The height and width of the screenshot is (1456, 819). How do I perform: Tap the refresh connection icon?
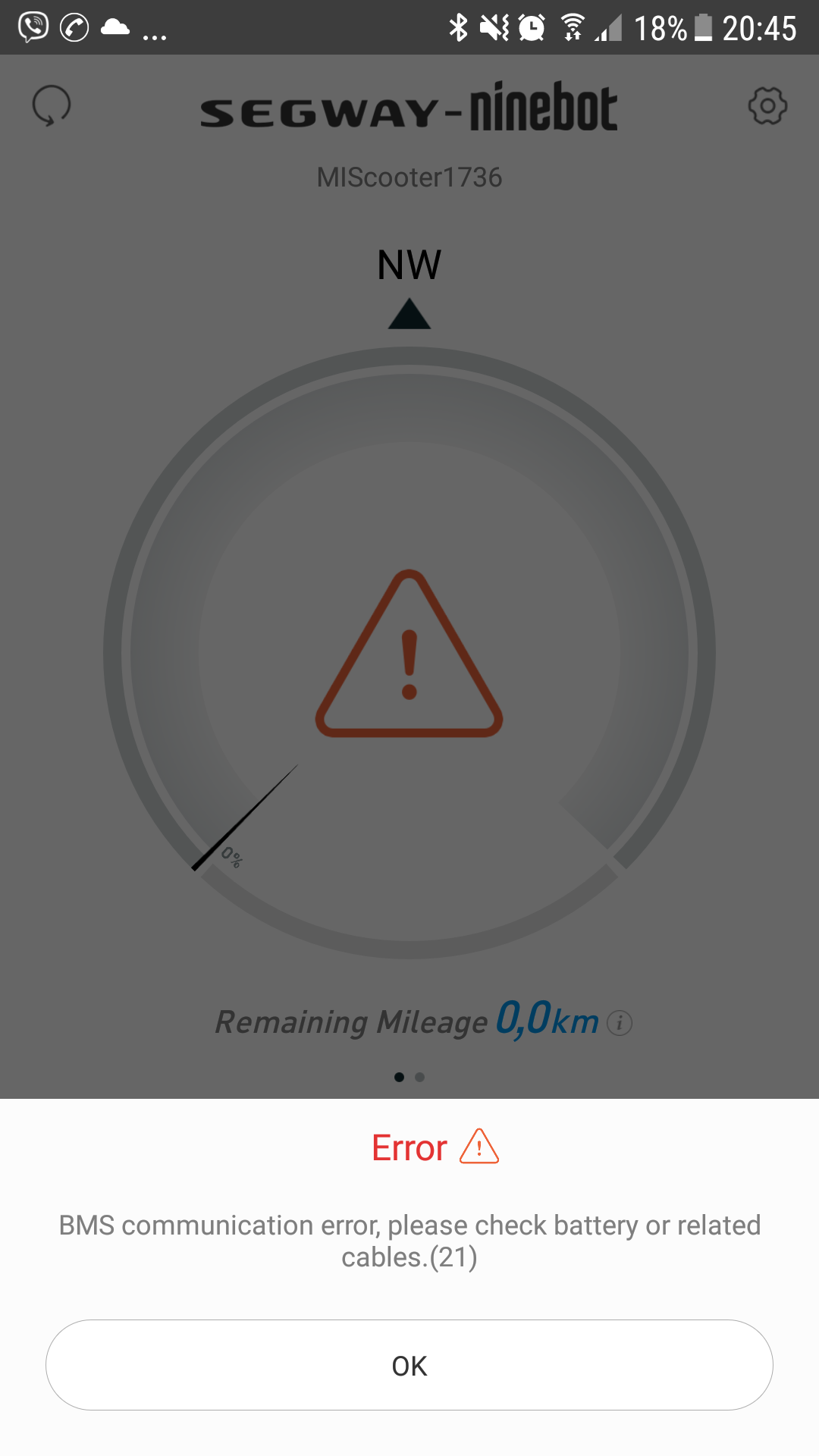click(52, 105)
